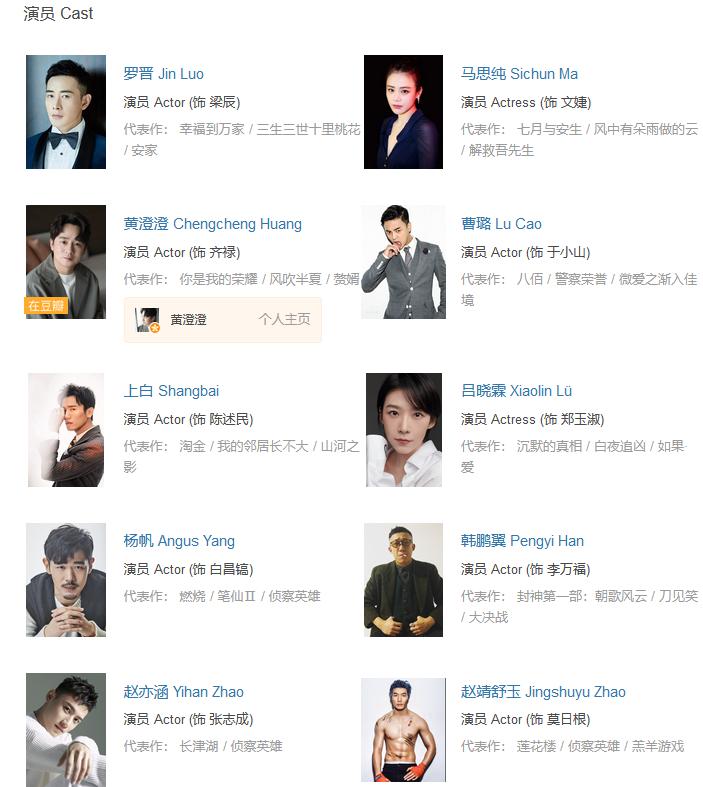Tap Xiaolin Lü's portrait photo
The height and width of the screenshot is (787, 703).
click(x=403, y=429)
